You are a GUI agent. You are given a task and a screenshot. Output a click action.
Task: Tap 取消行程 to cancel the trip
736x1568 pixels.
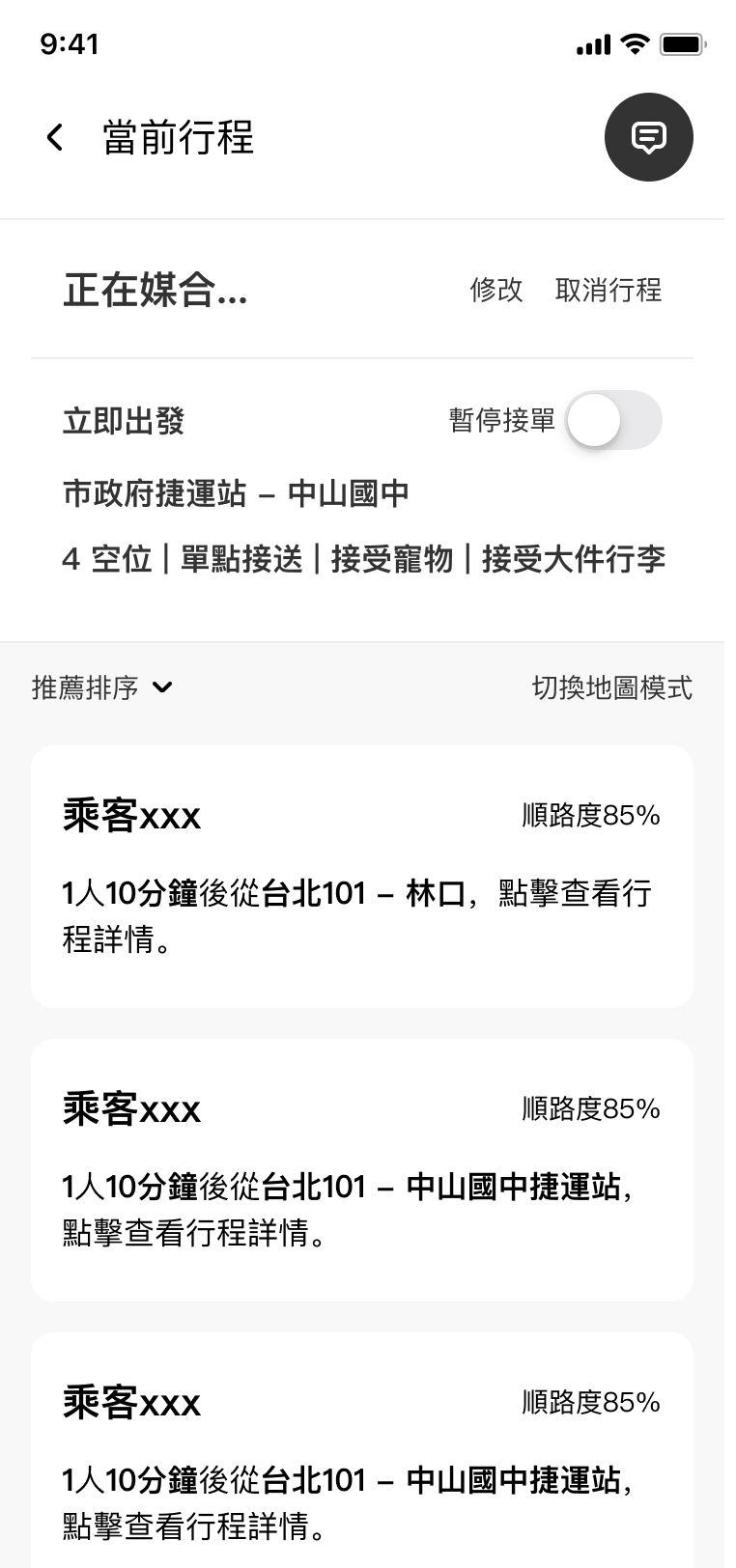608,290
